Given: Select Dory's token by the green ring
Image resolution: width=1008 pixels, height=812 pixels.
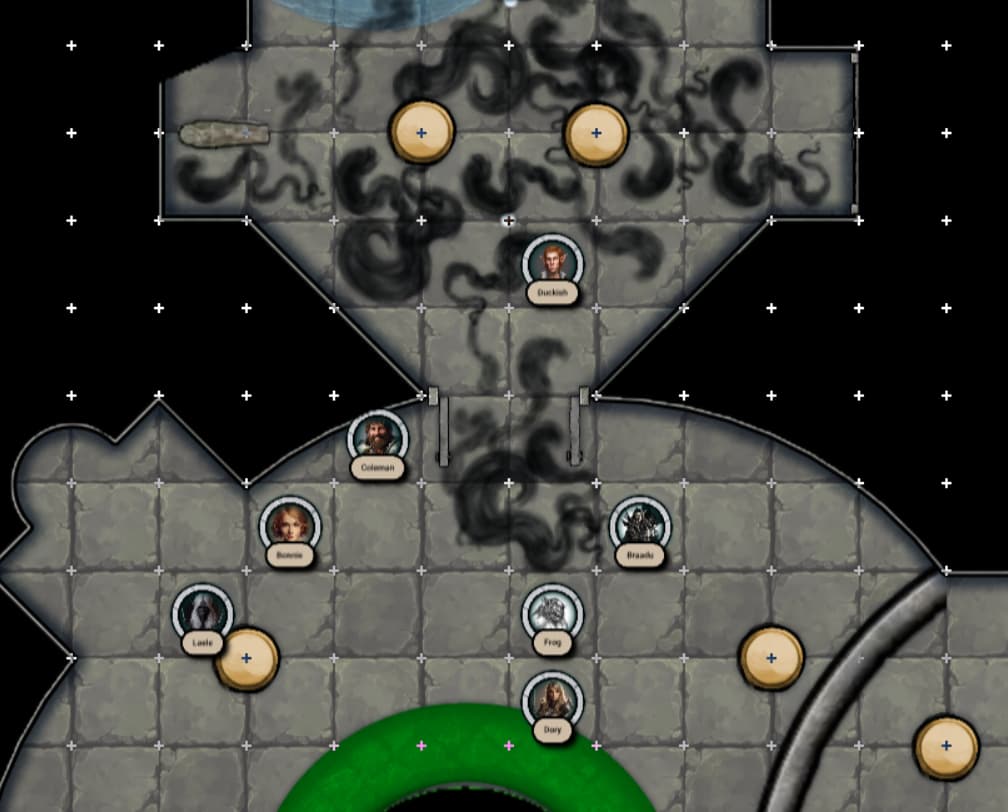Looking at the screenshot, I should 552,700.
